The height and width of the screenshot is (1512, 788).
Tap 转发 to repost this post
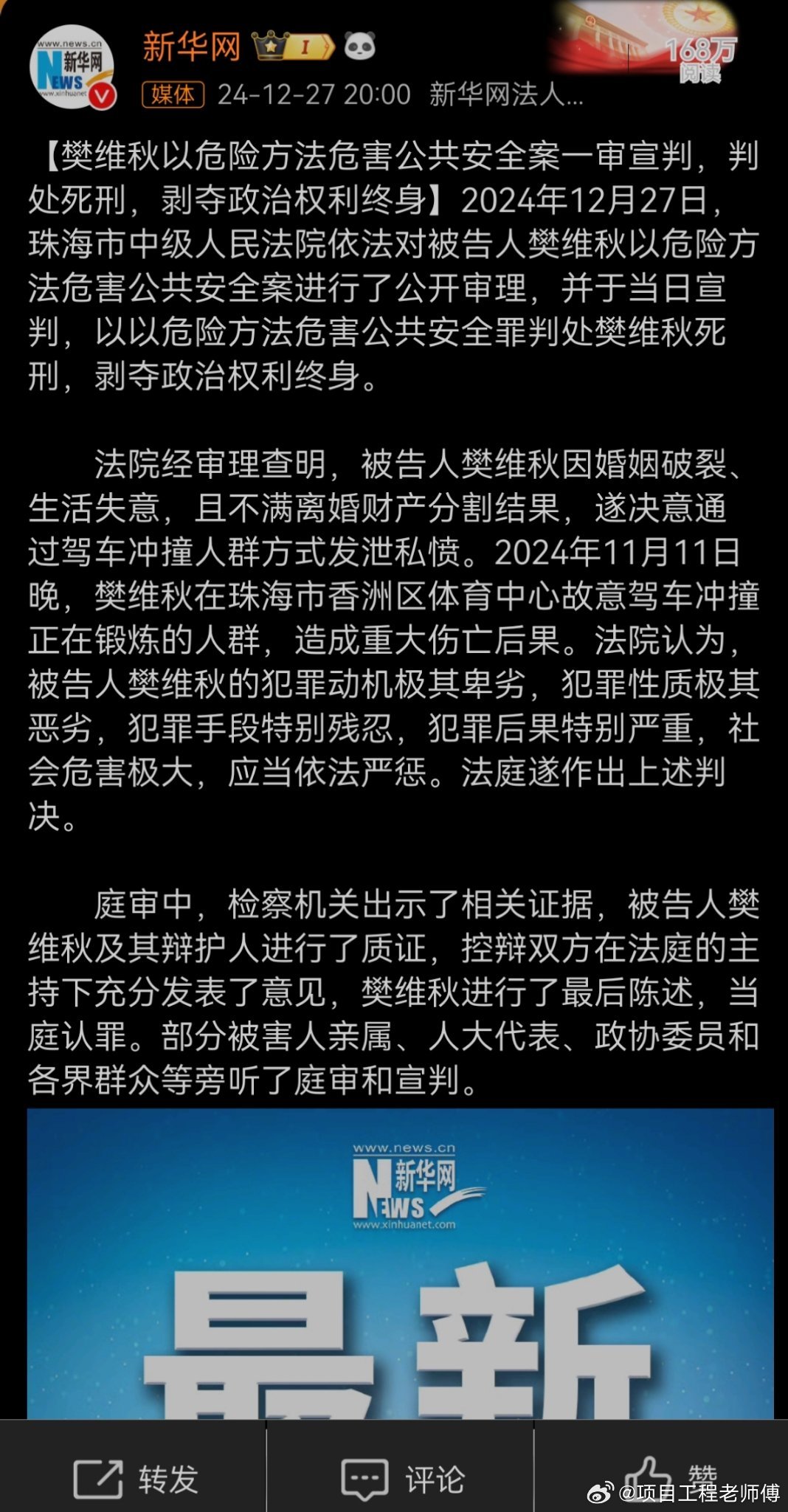click(x=136, y=1479)
